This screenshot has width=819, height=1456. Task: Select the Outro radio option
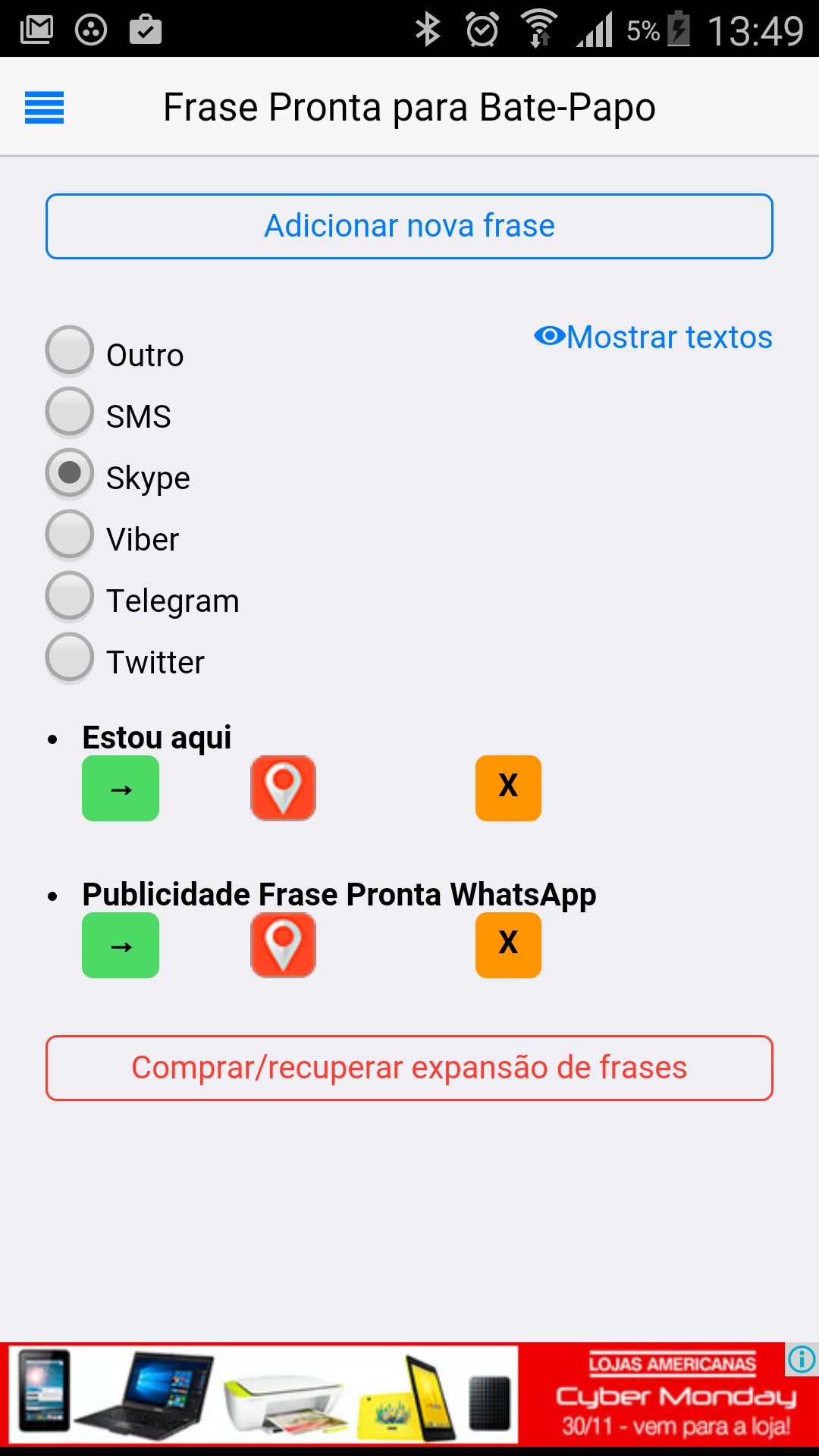[70, 351]
